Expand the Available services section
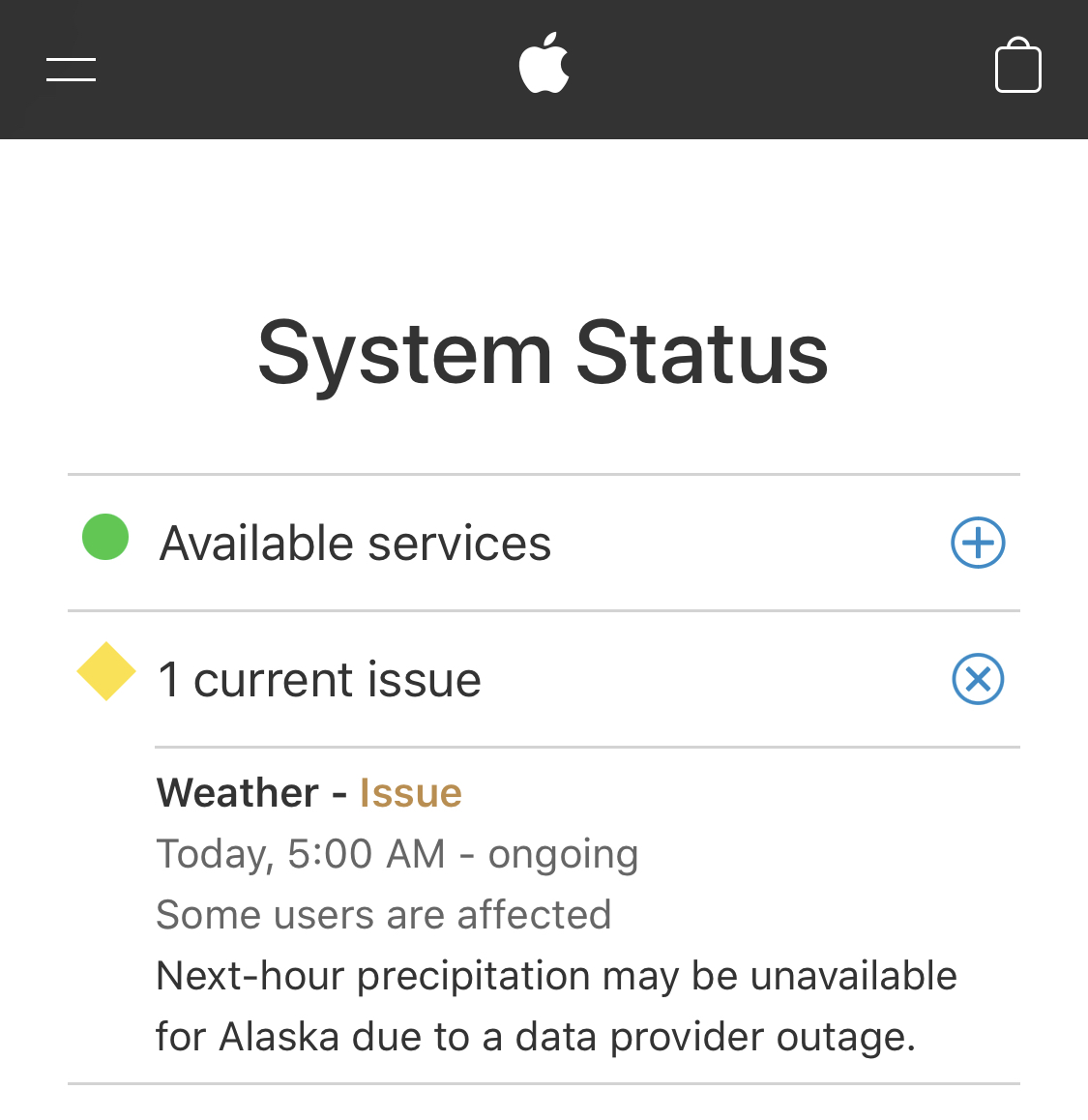This screenshot has height=1120, width=1088. point(978,543)
